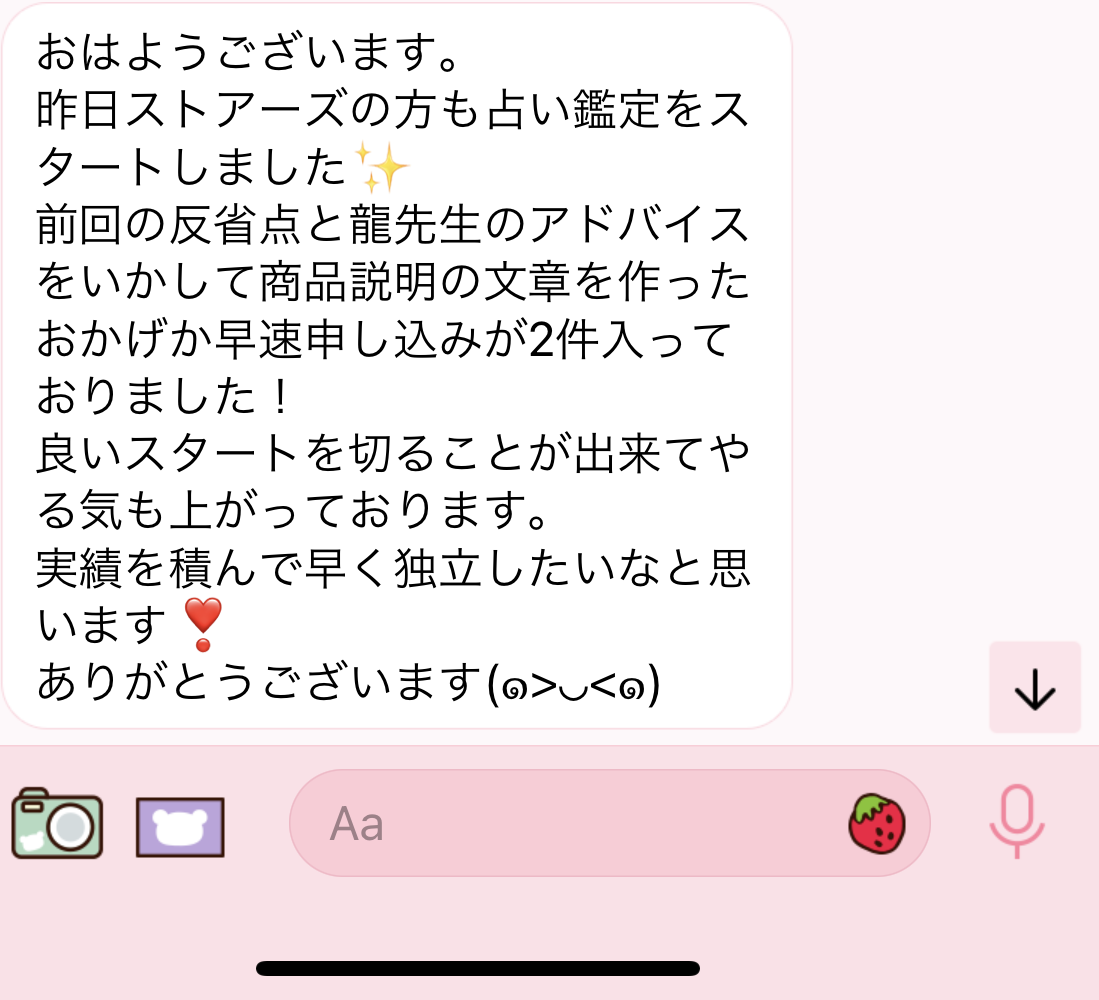Open the strawberry sticker picker

point(877,824)
